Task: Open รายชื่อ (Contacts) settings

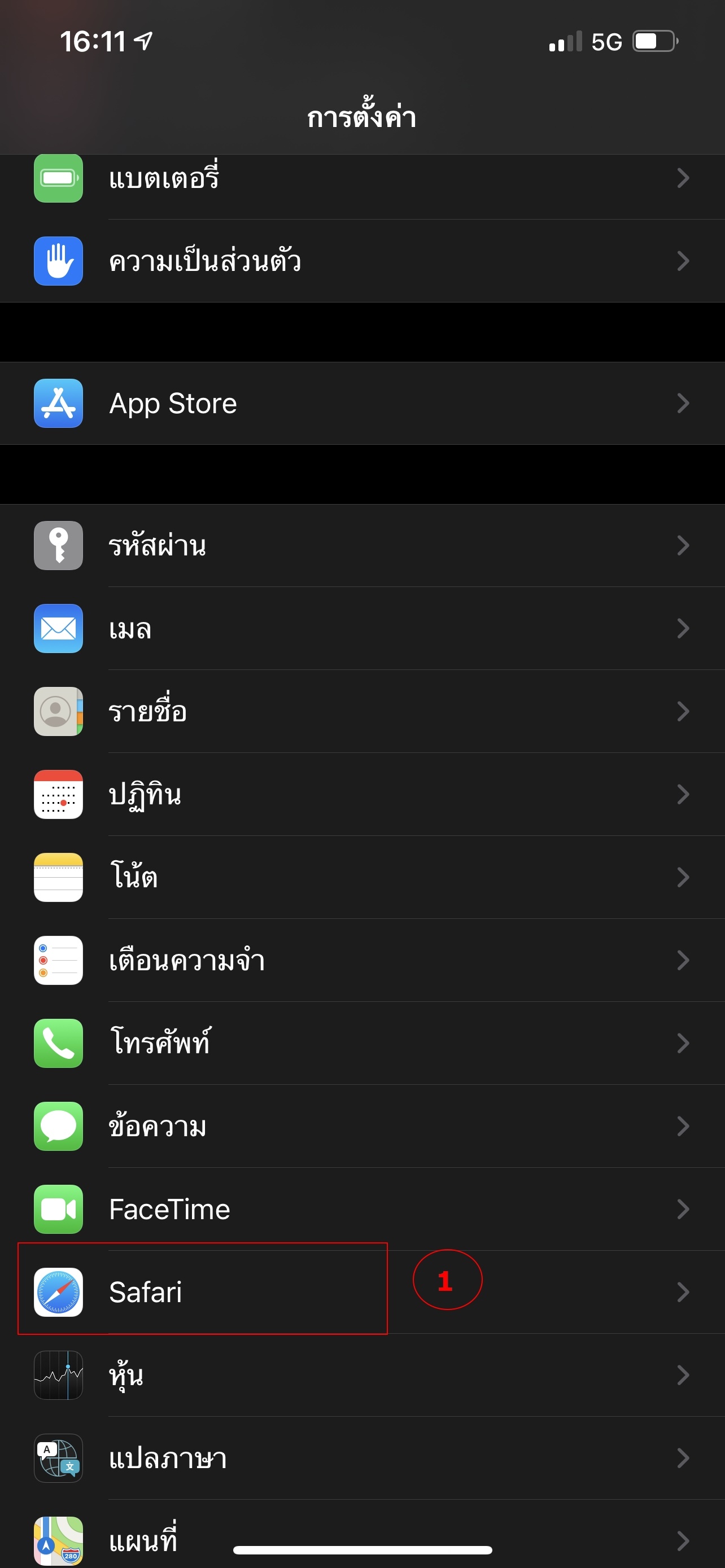Action: 362,711
